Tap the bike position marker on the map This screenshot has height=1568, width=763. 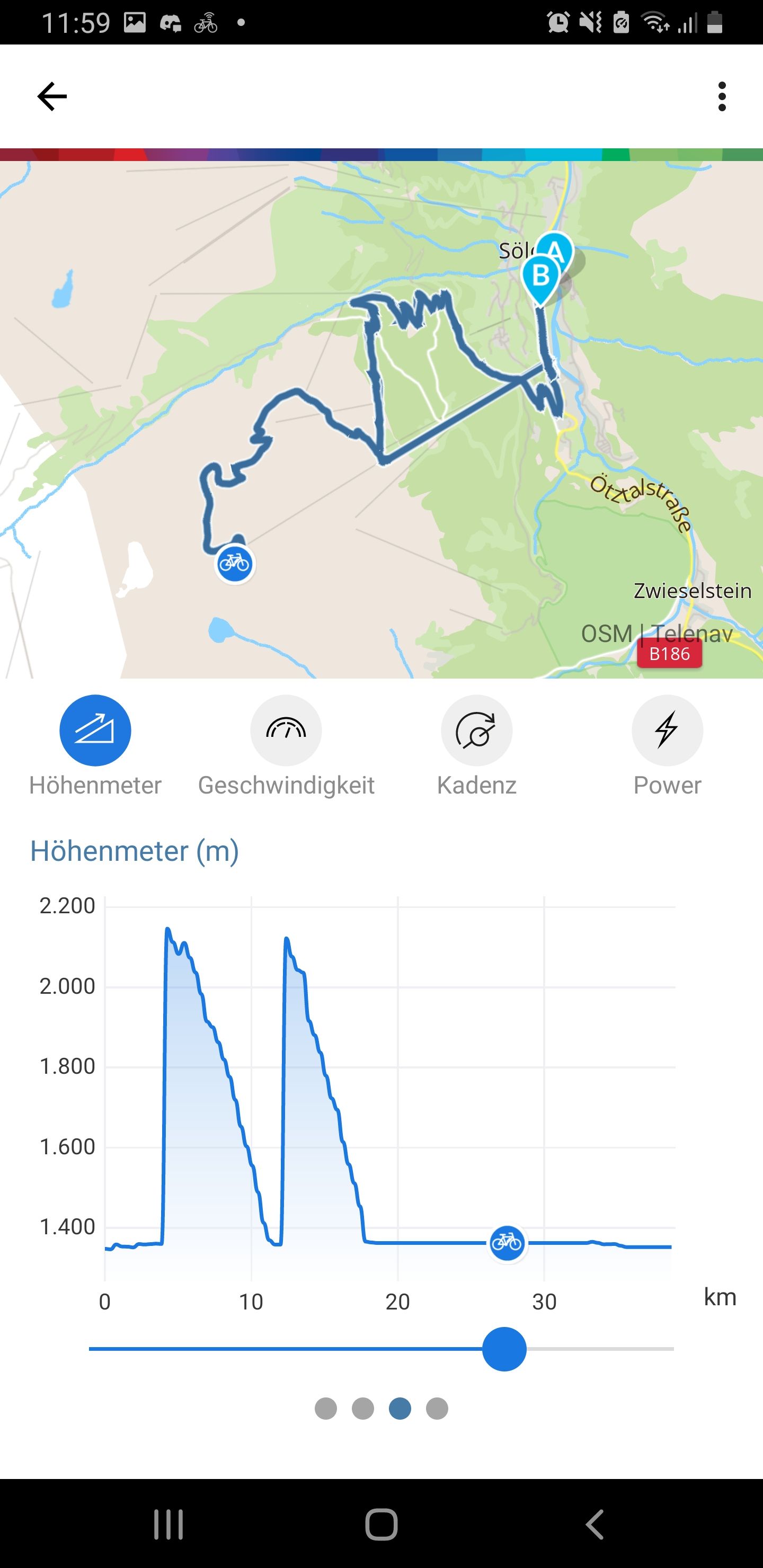234,564
